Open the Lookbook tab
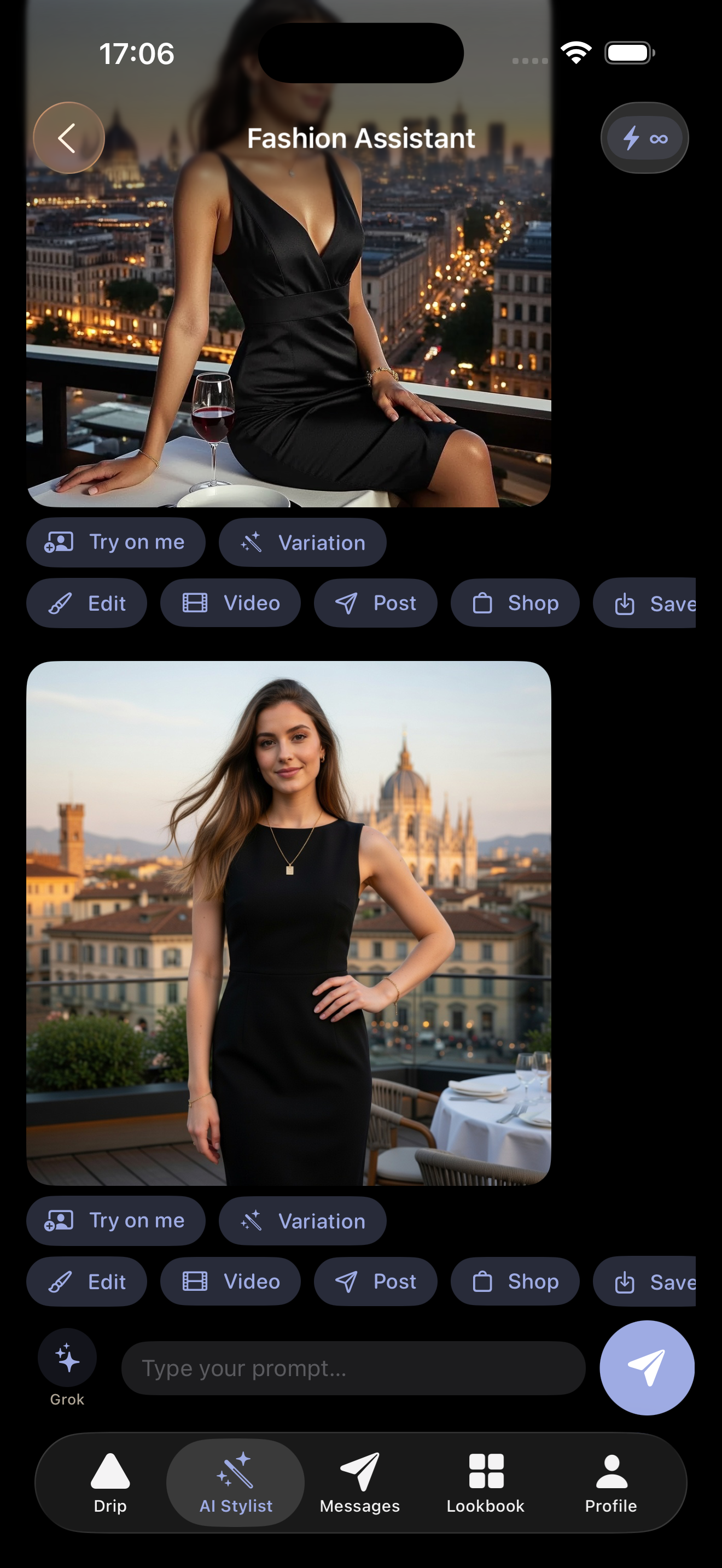The image size is (722, 1568). tap(485, 1483)
